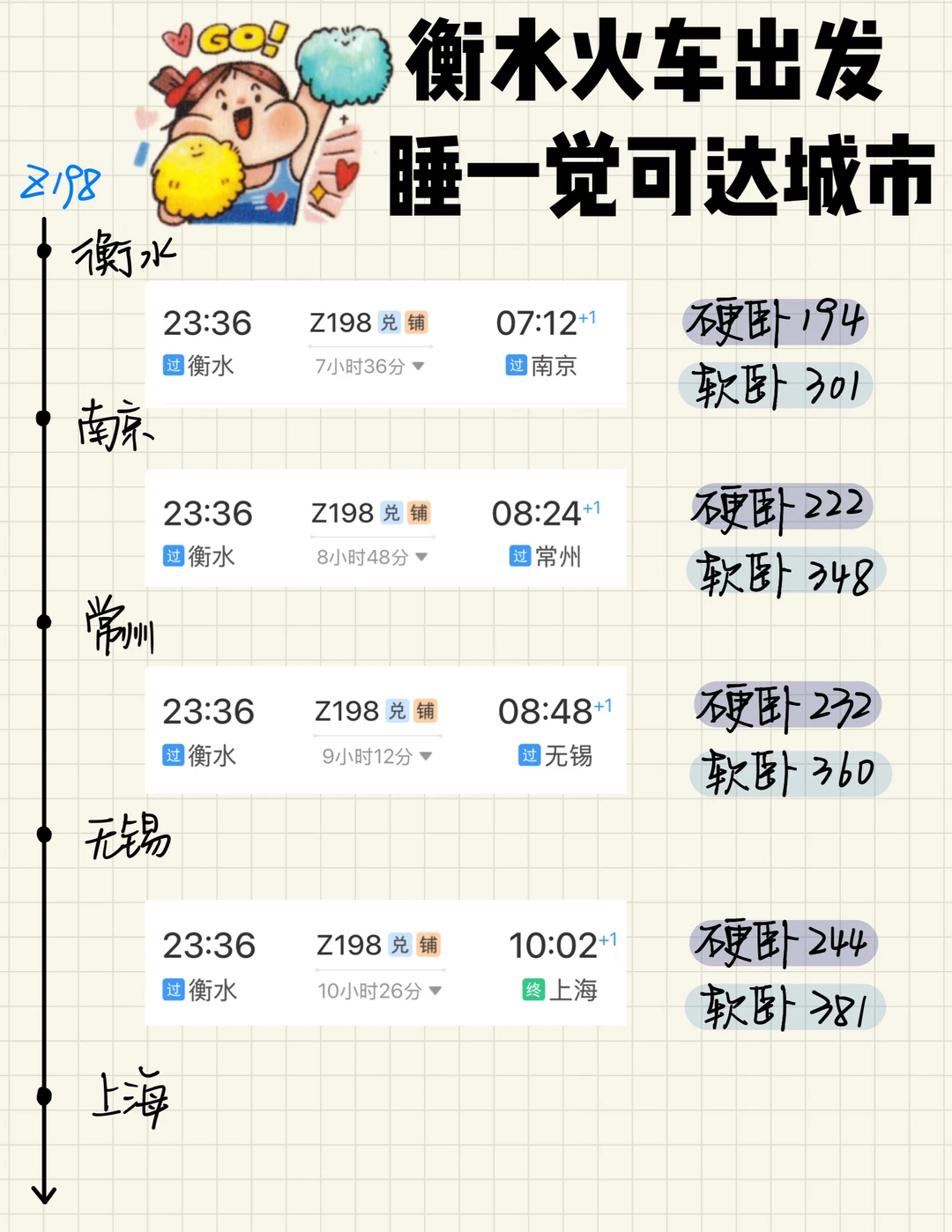Image resolution: width=952 pixels, height=1232 pixels.
Task: Click the 过 icon before 南京 arrival station
Action: pyautogui.click(x=517, y=367)
